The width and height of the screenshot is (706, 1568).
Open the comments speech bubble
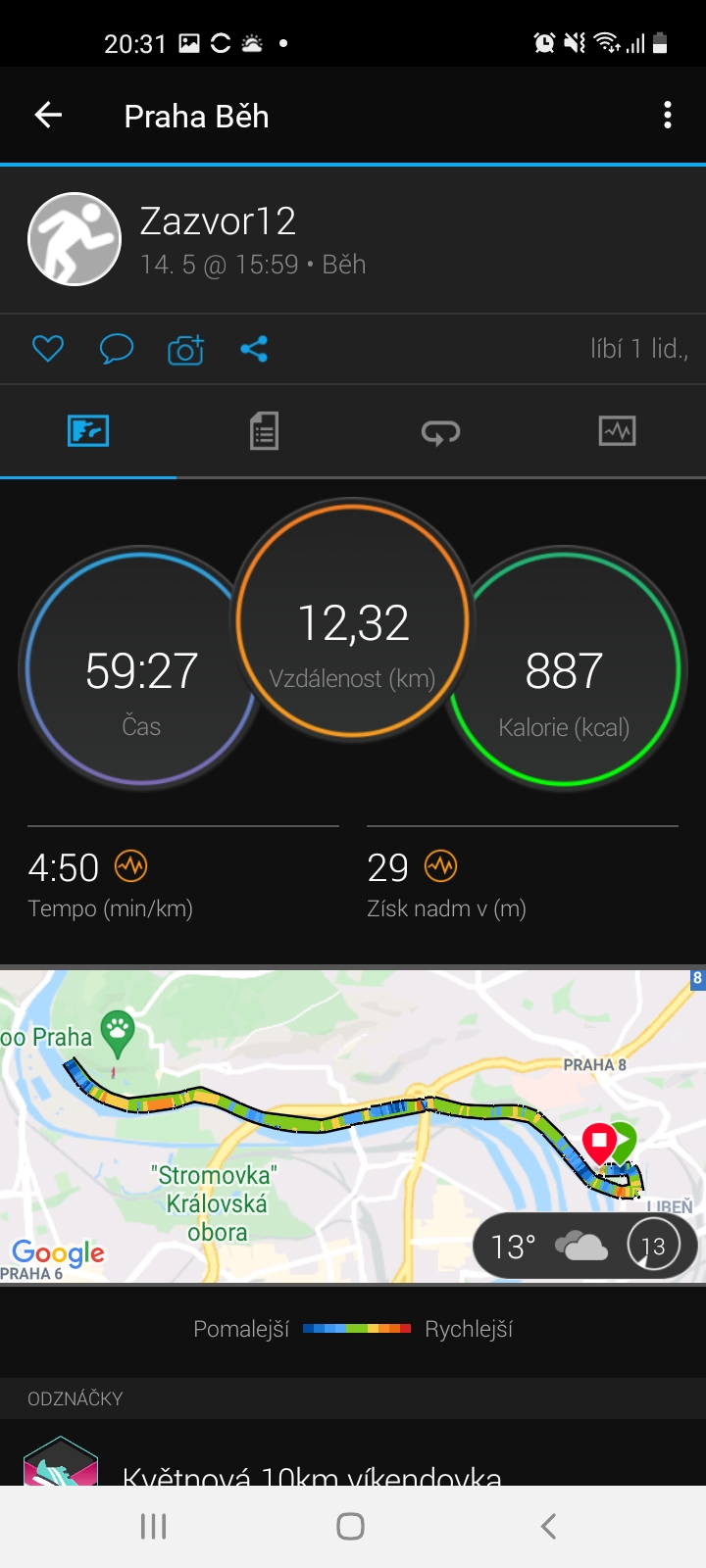[x=117, y=349]
